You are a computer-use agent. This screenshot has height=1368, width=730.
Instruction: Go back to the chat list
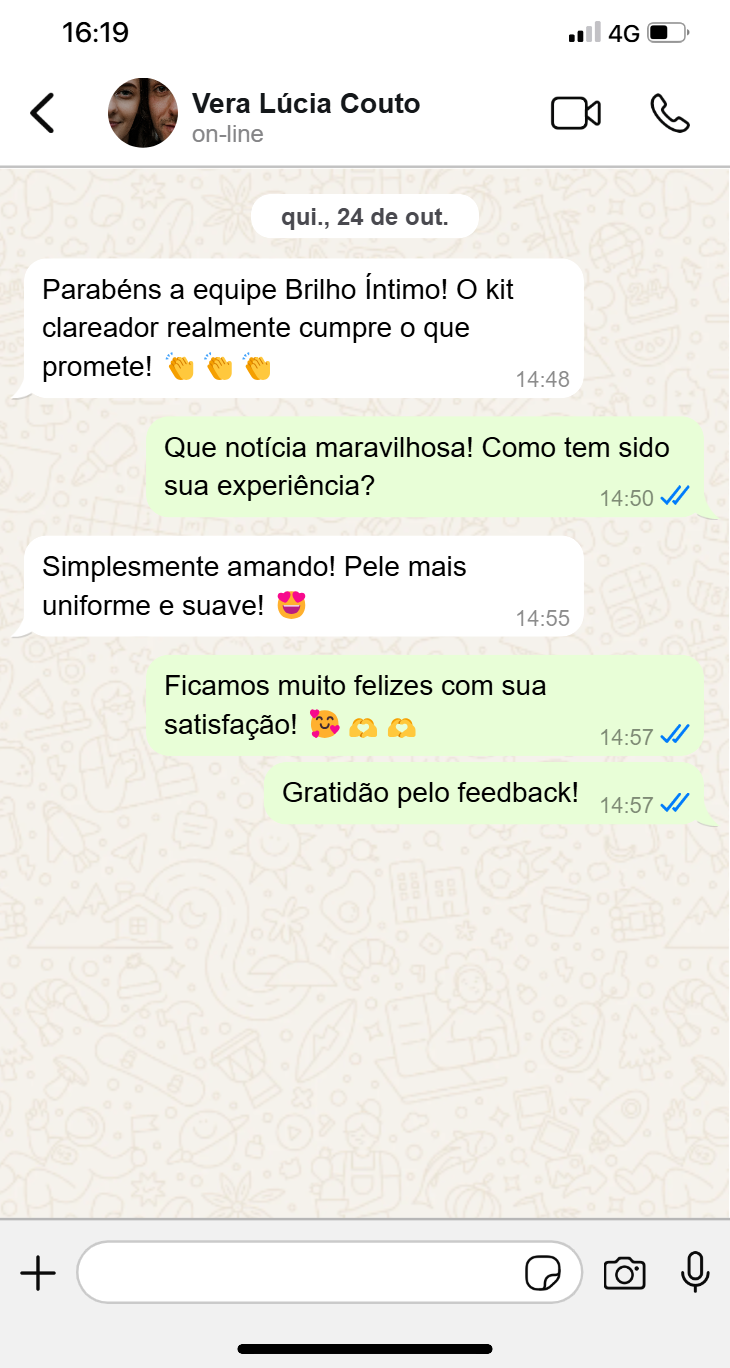tap(42, 113)
